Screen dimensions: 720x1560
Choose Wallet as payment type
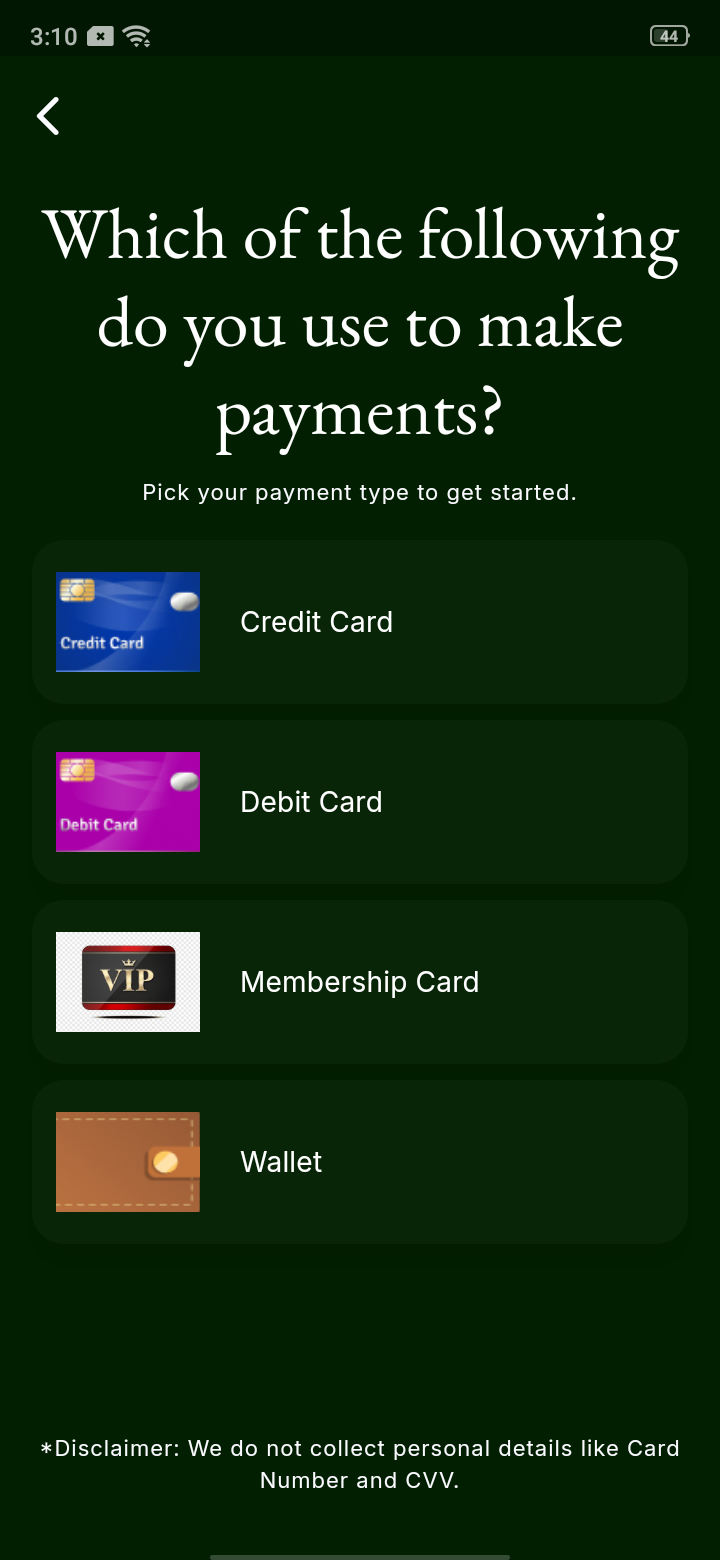click(x=360, y=1161)
